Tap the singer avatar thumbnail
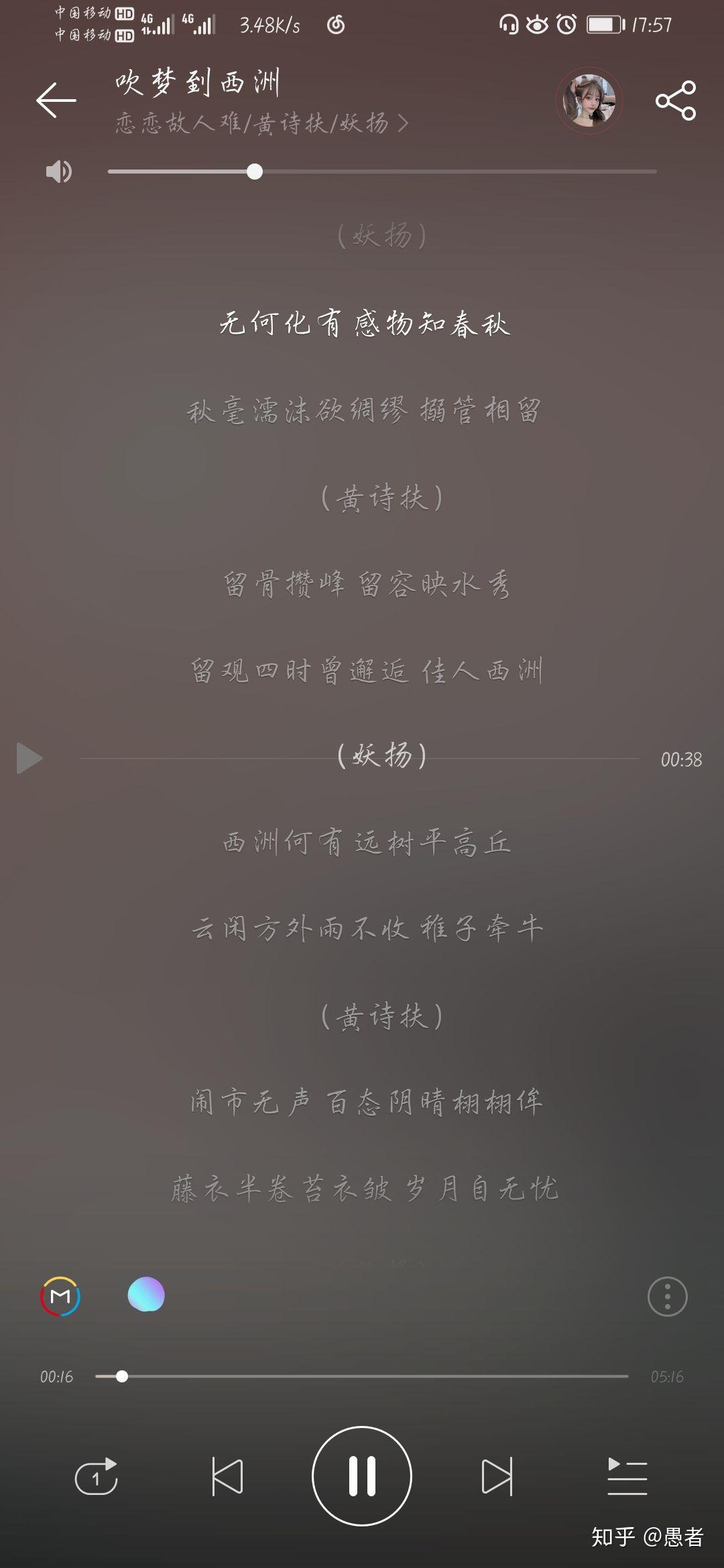 click(x=589, y=101)
